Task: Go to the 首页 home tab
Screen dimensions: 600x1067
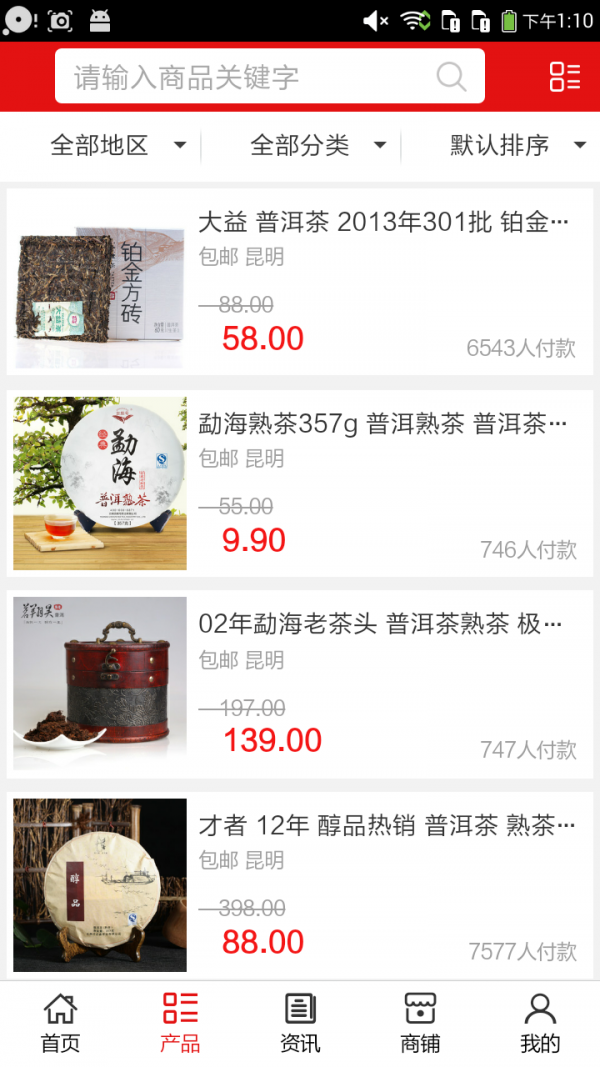Action: tap(60, 1023)
